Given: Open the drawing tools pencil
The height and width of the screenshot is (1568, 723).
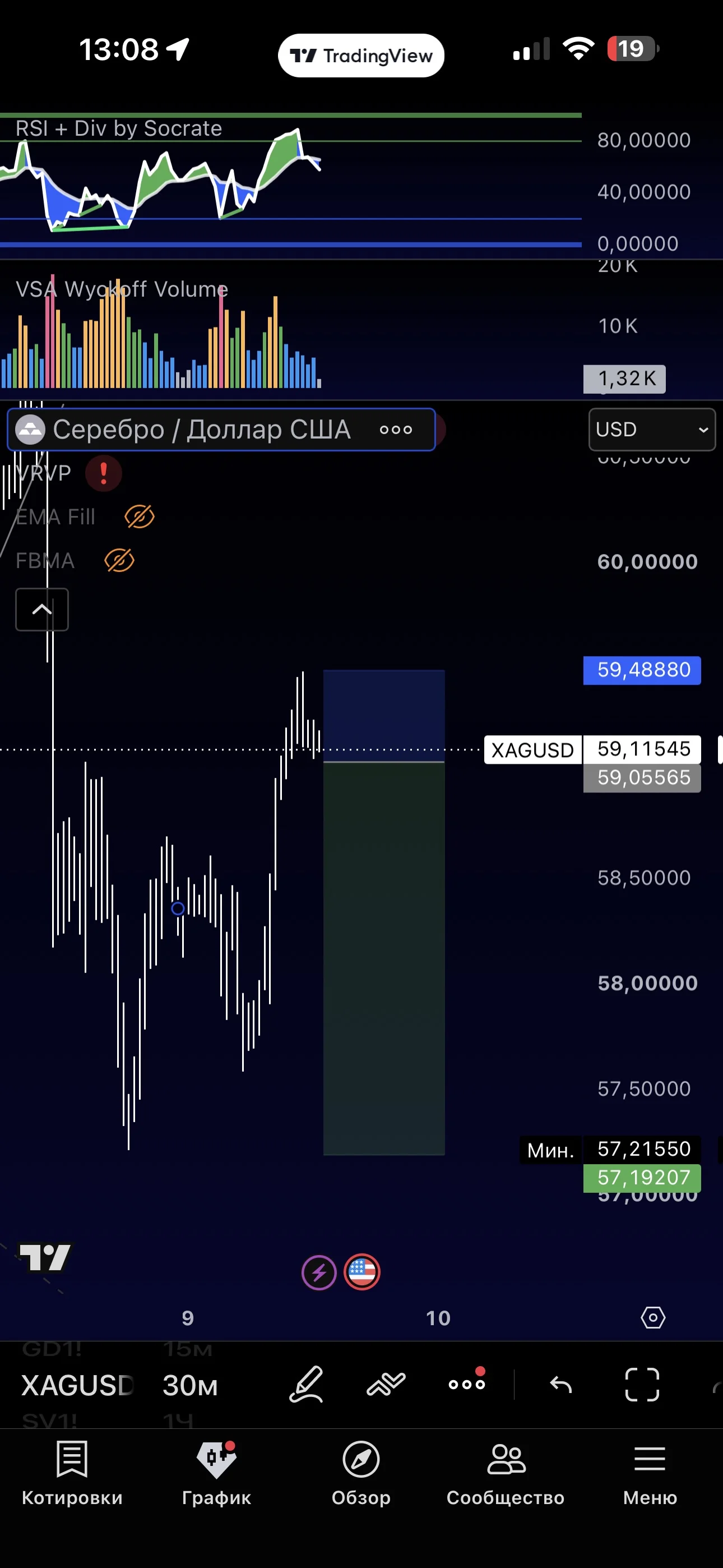Looking at the screenshot, I should click(306, 1385).
